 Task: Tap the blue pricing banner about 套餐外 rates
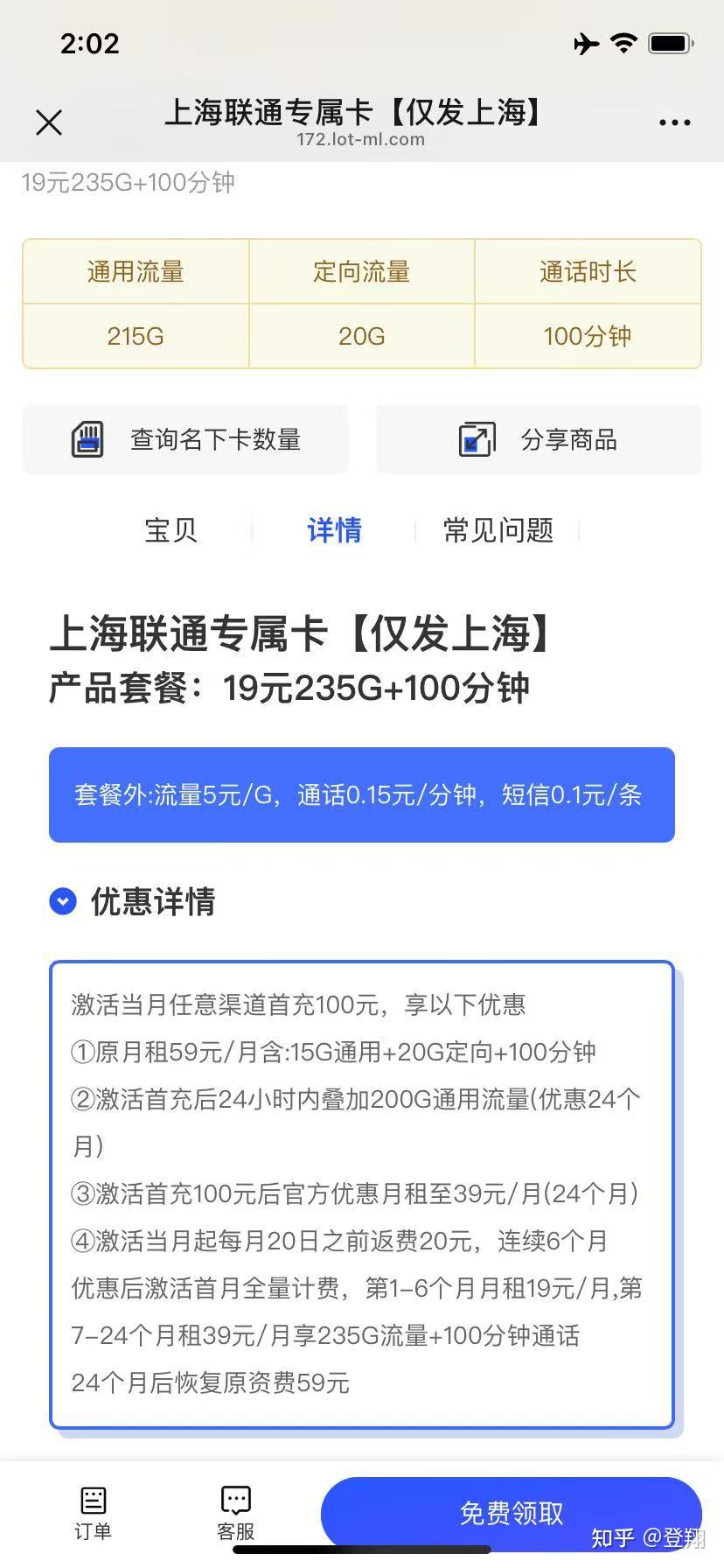point(362,795)
